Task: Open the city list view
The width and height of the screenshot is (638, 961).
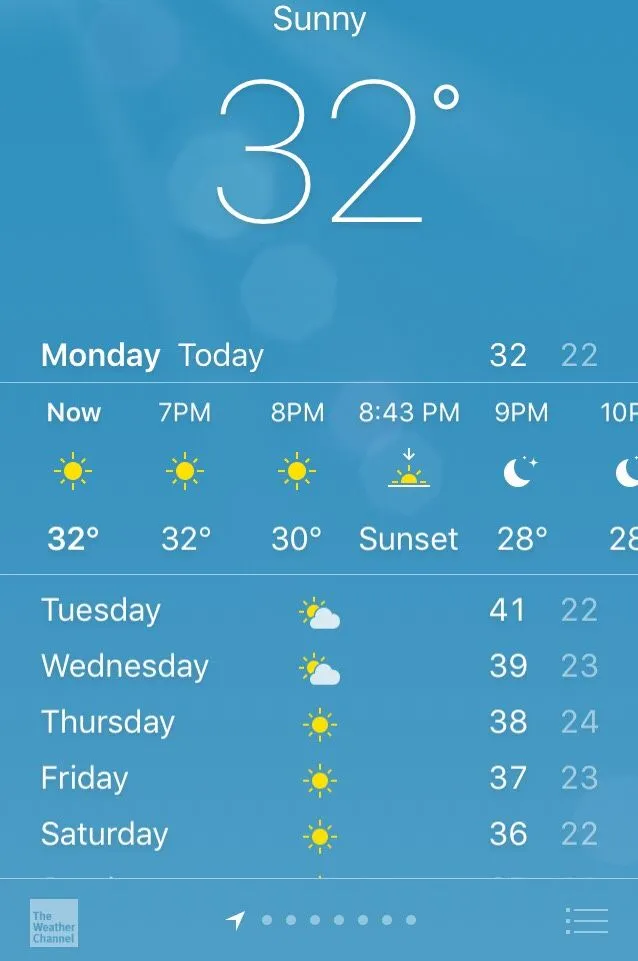Action: (x=586, y=921)
